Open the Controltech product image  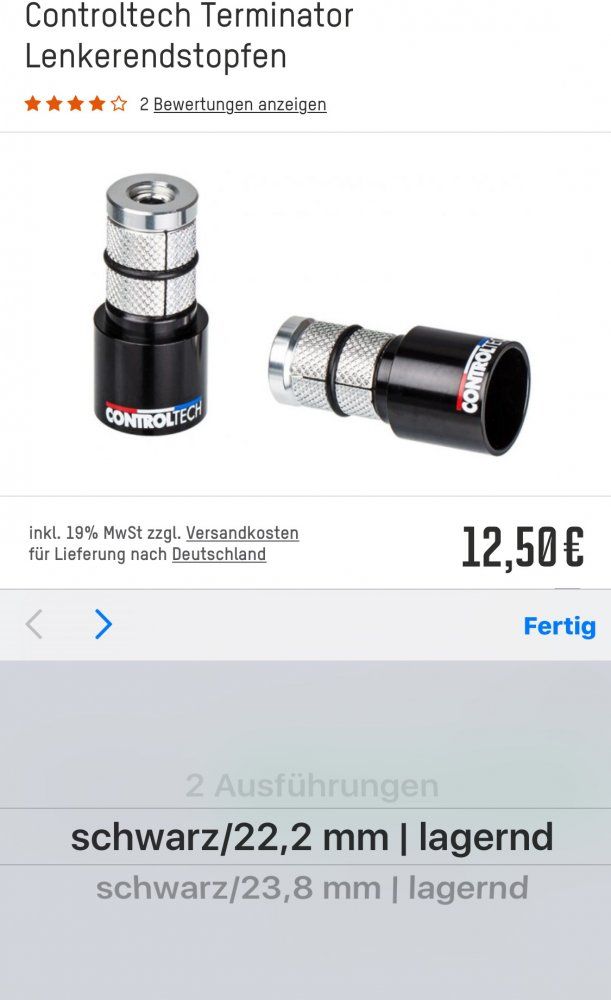tap(306, 315)
